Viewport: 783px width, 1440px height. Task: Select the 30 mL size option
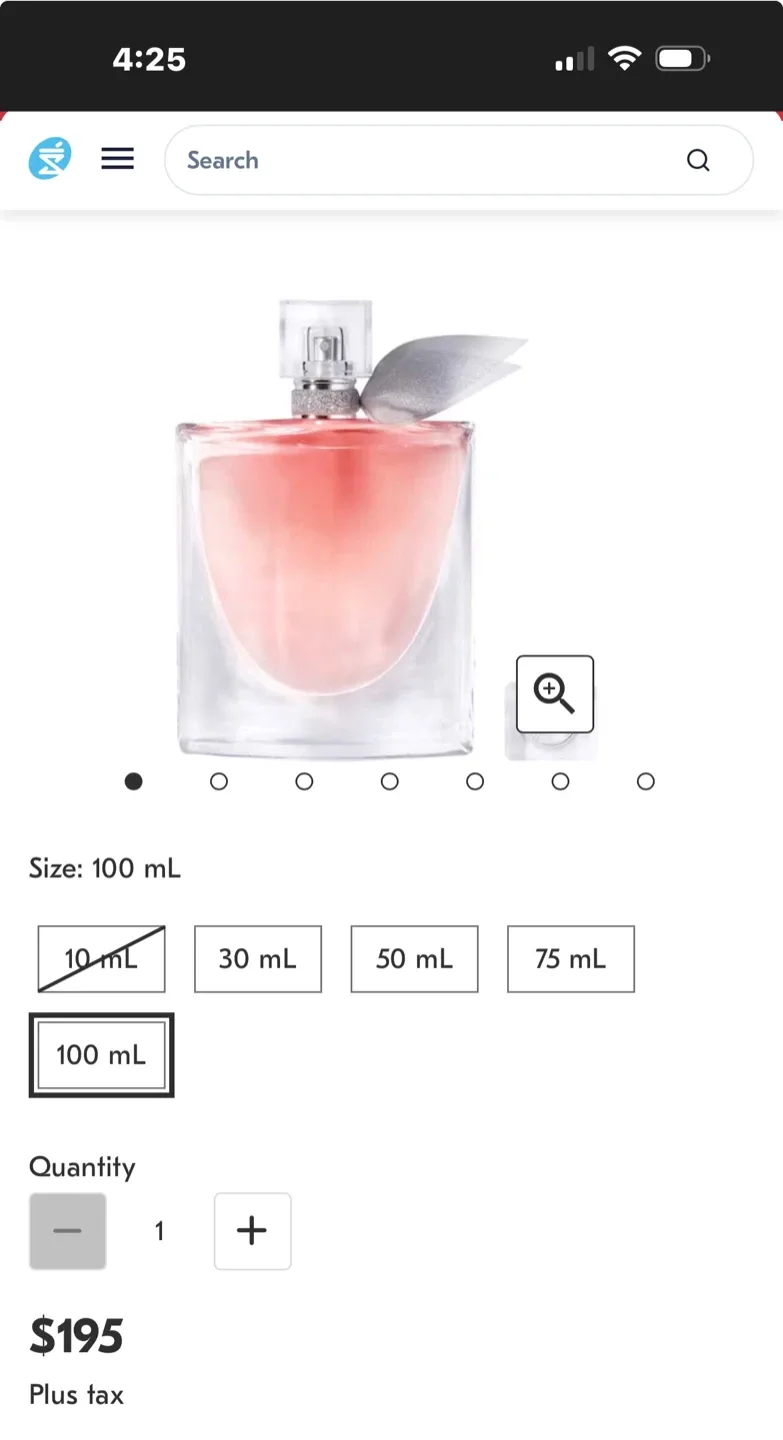coord(257,958)
